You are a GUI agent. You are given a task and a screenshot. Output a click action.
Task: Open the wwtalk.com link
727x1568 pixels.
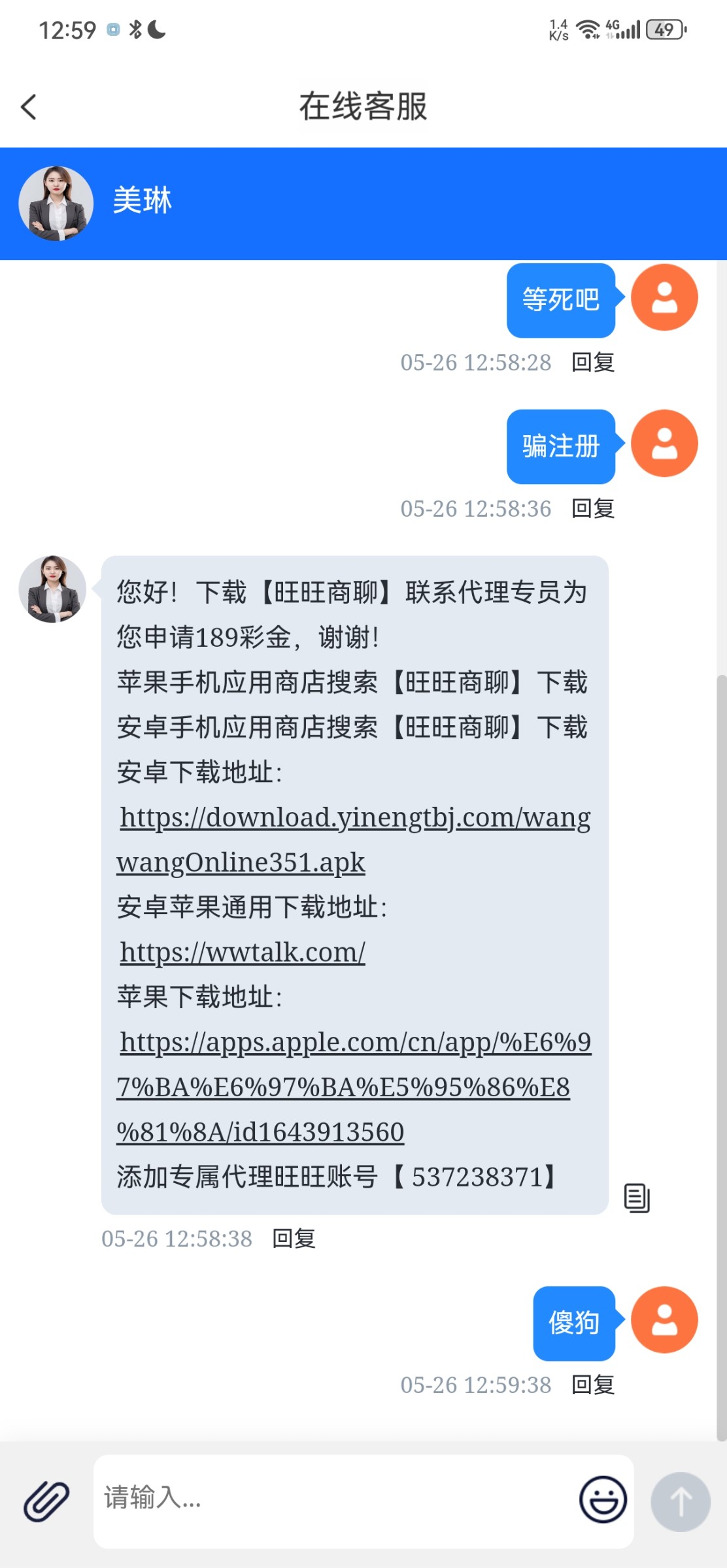point(243,953)
